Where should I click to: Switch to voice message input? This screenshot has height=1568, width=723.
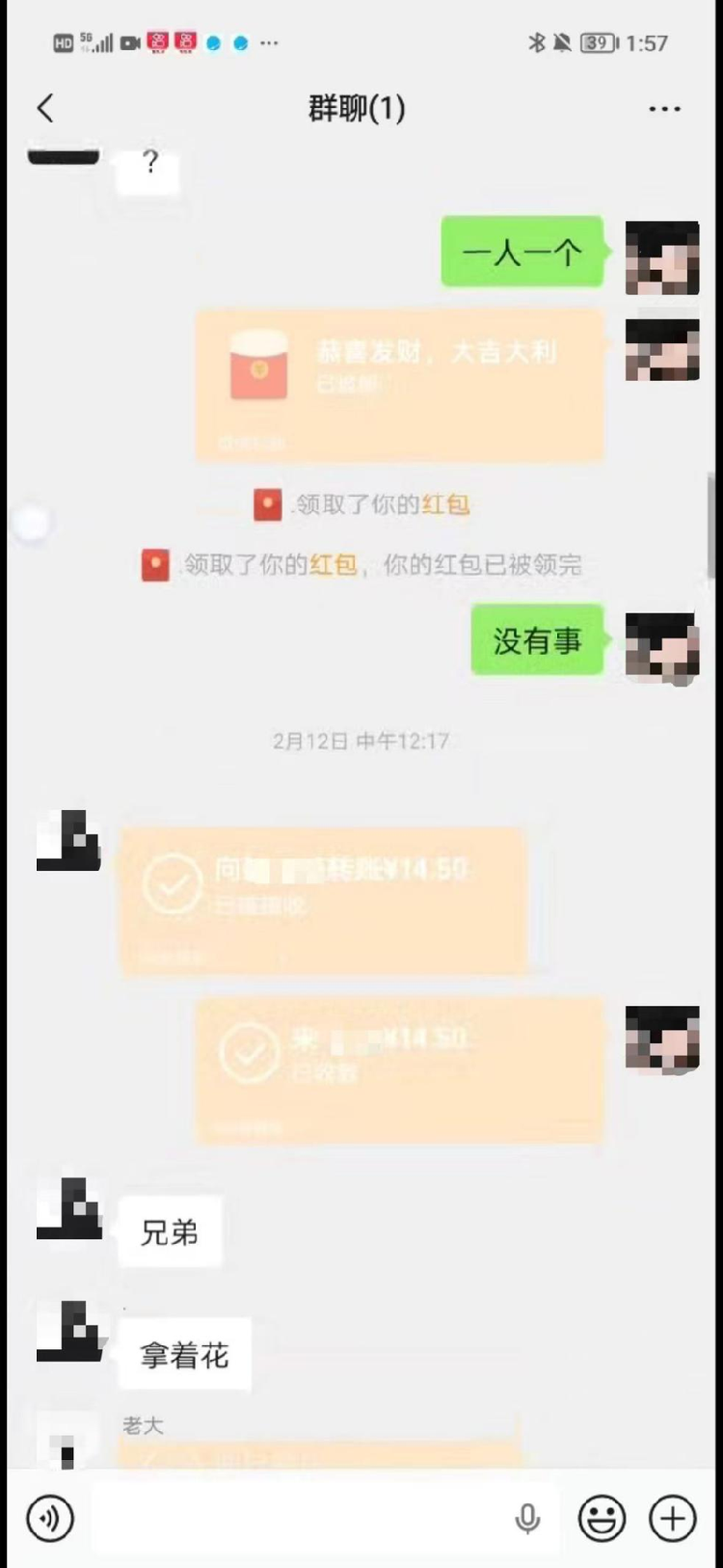coord(49,1518)
